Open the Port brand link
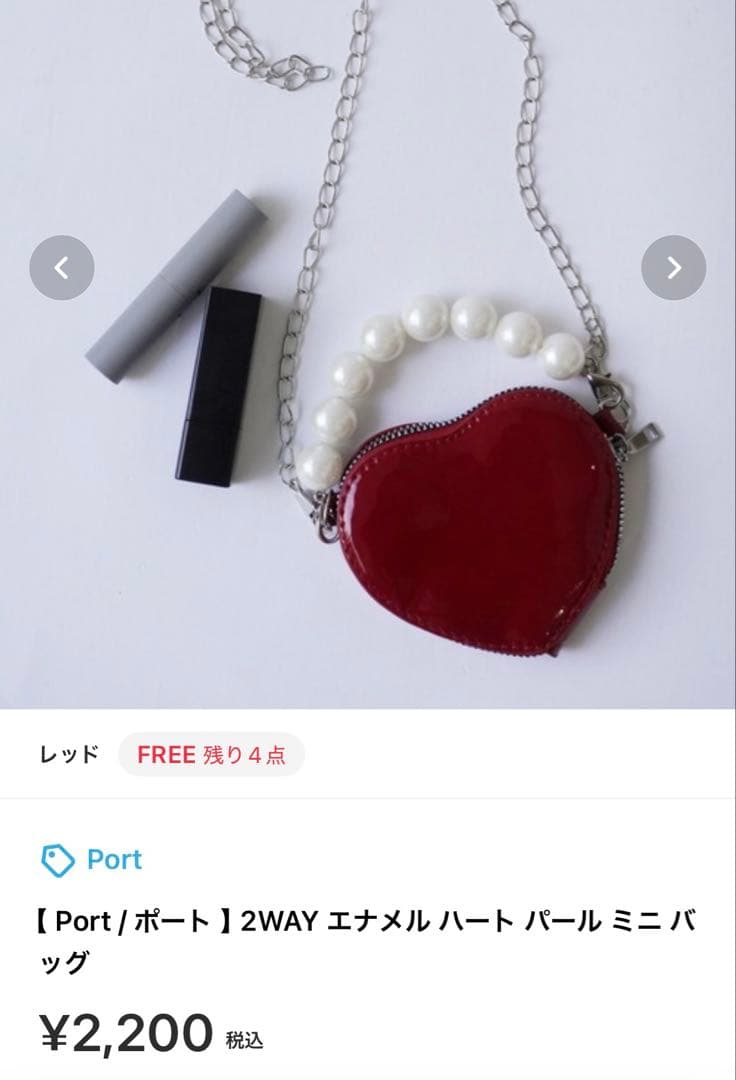This screenshot has height=1080, width=736. click(x=92, y=860)
